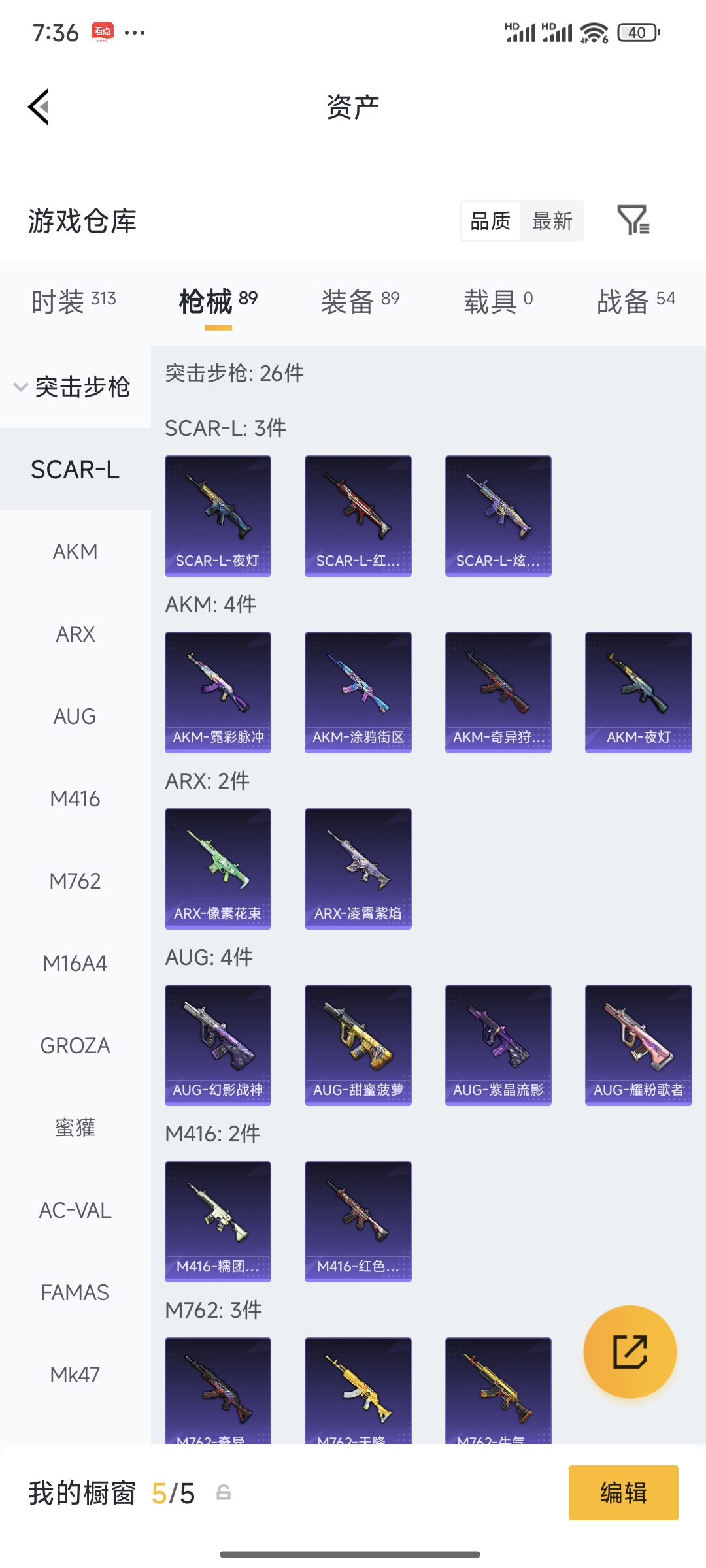This screenshot has width=706, height=1568.
Task: View the AUG-甜蜜菠萝 skin
Action: (358, 1045)
